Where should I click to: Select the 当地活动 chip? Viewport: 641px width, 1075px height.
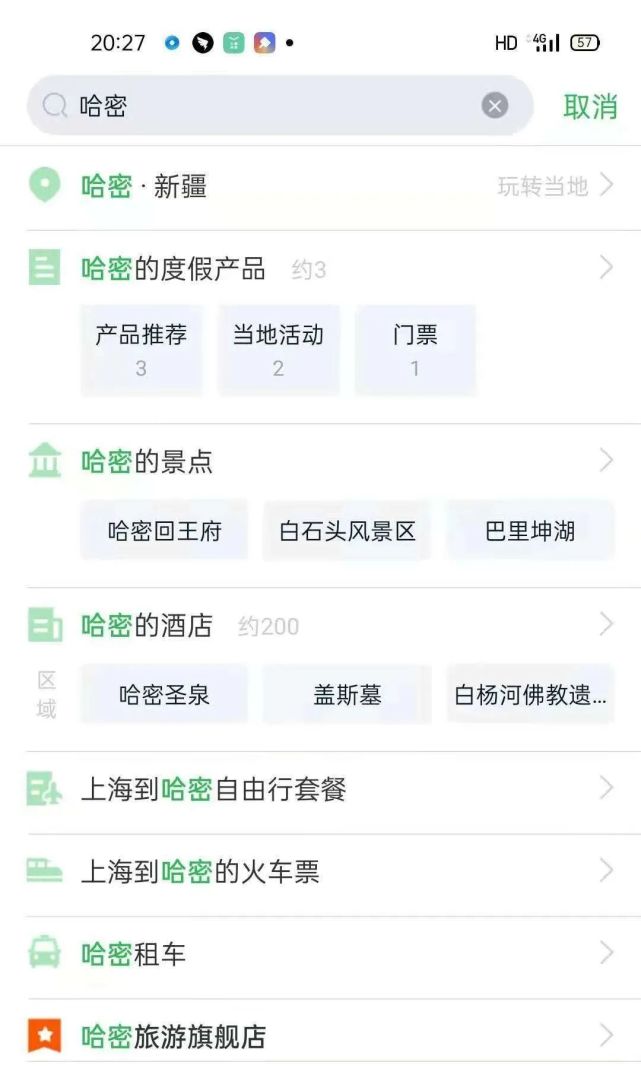tap(278, 350)
